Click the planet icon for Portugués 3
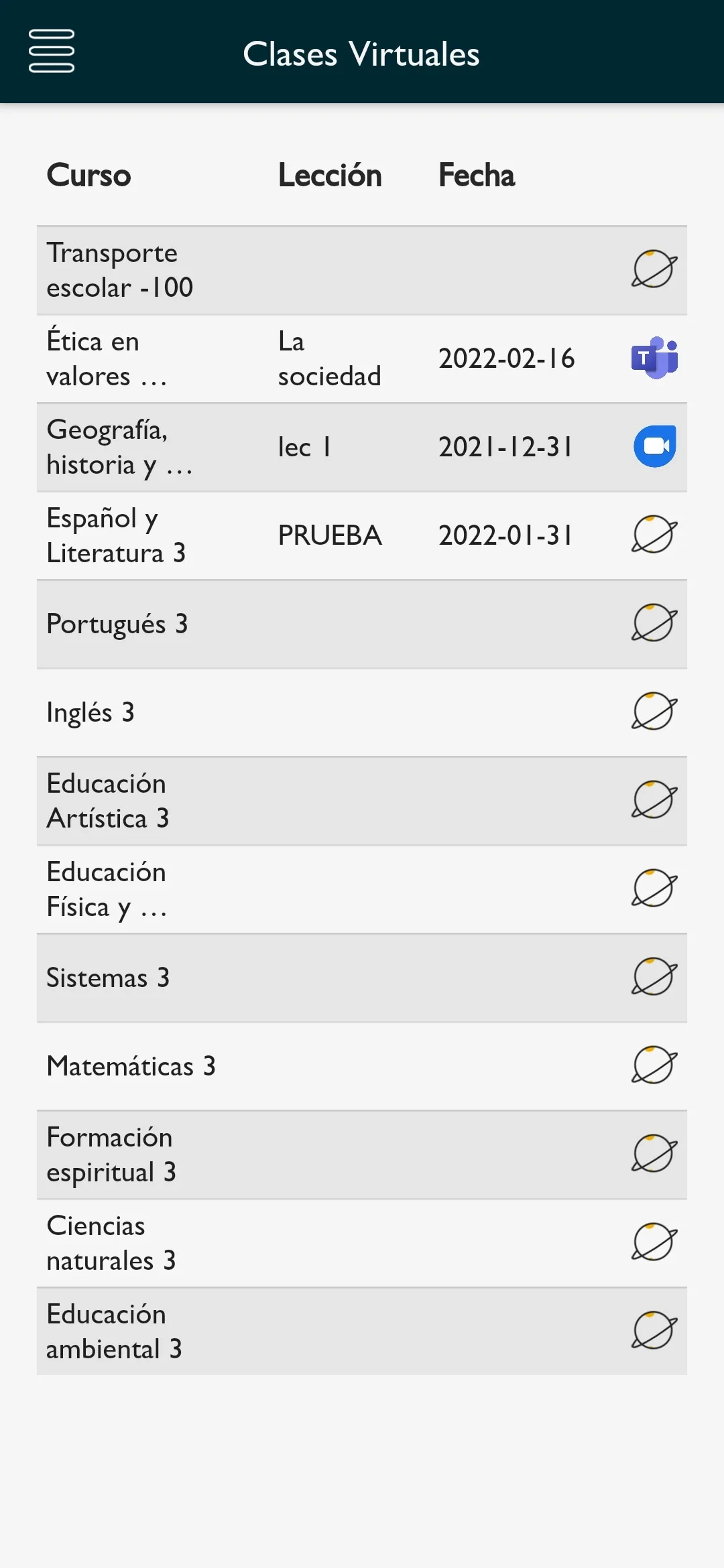The width and height of the screenshot is (724, 1568). [x=654, y=623]
